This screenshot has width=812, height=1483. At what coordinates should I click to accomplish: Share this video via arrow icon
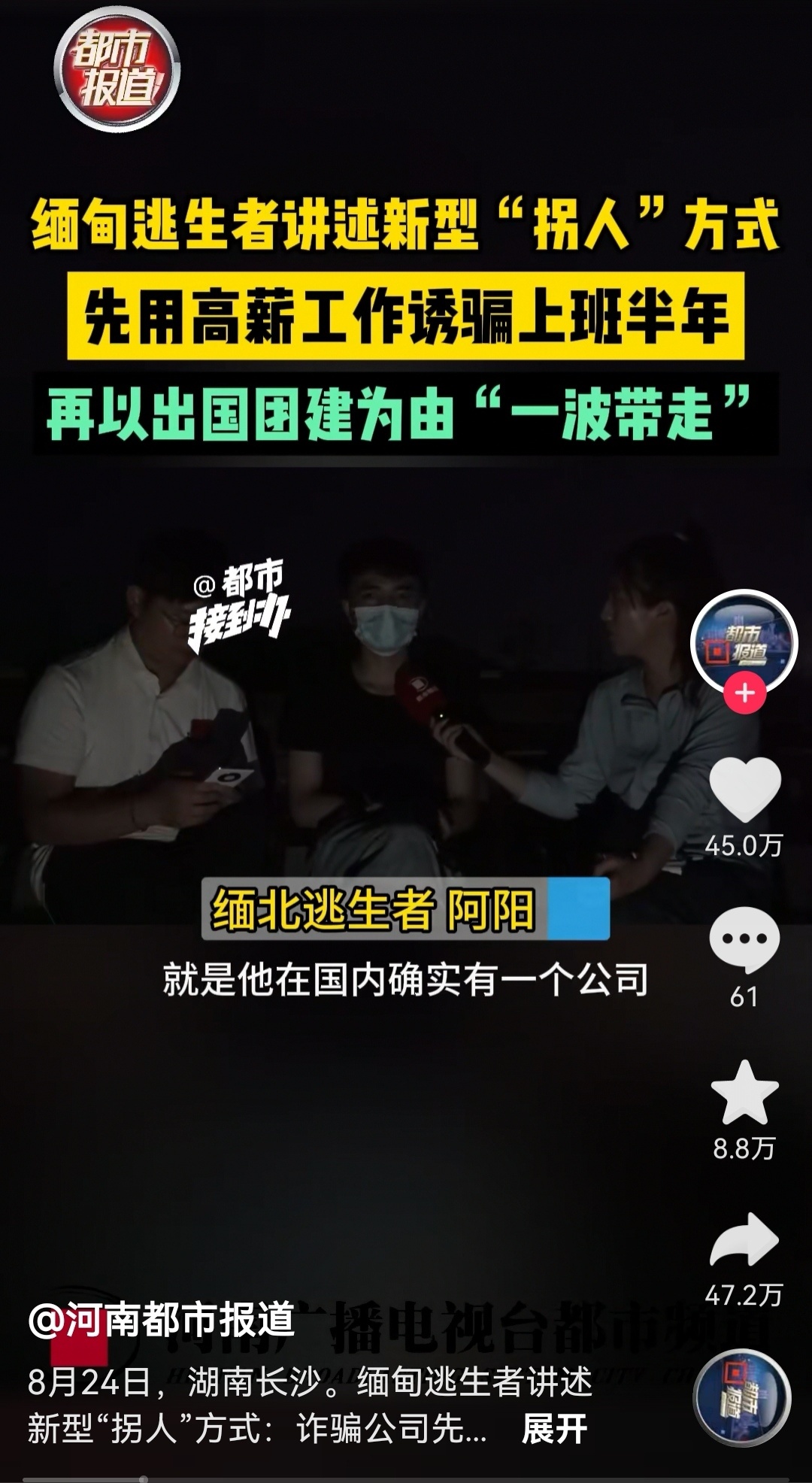(x=744, y=1241)
